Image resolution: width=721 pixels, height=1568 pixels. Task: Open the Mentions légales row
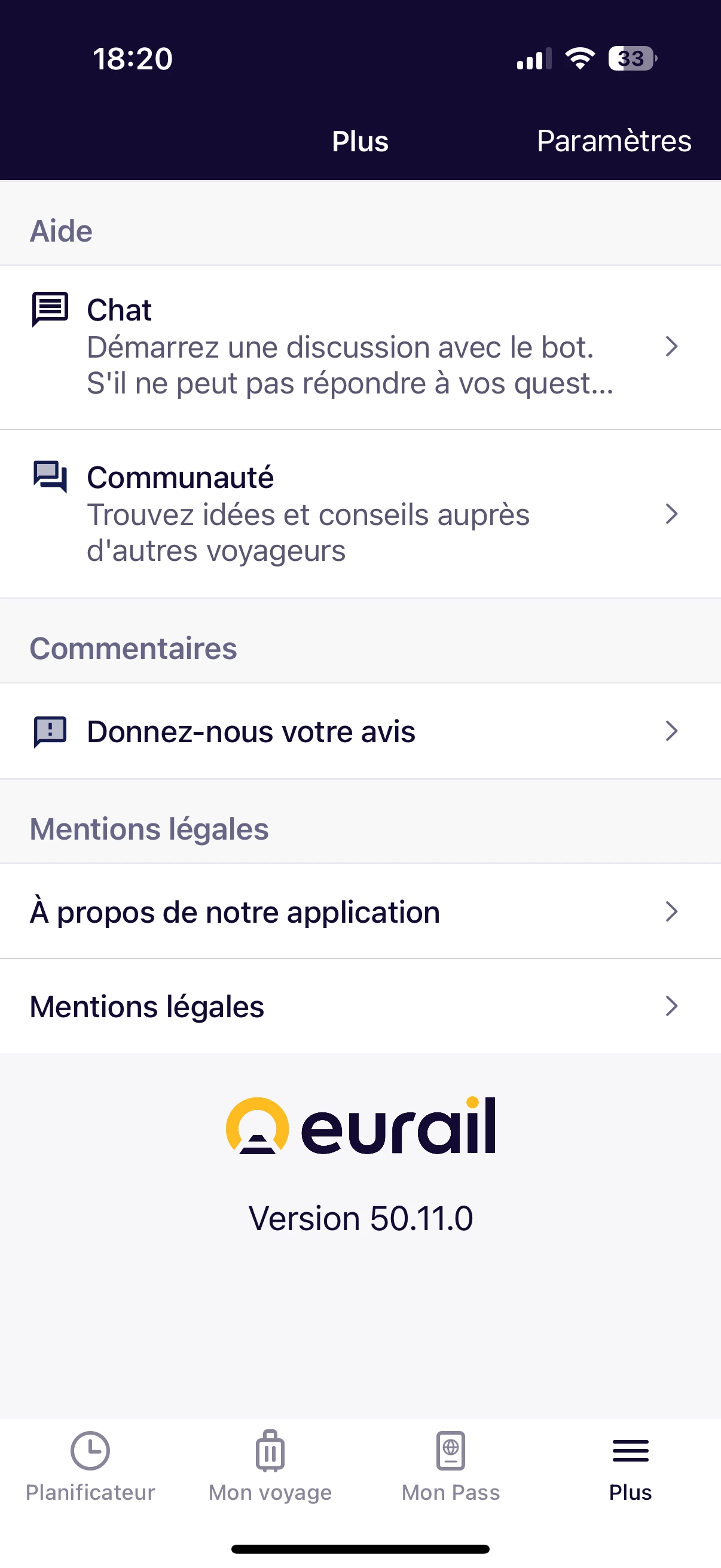pos(360,1006)
